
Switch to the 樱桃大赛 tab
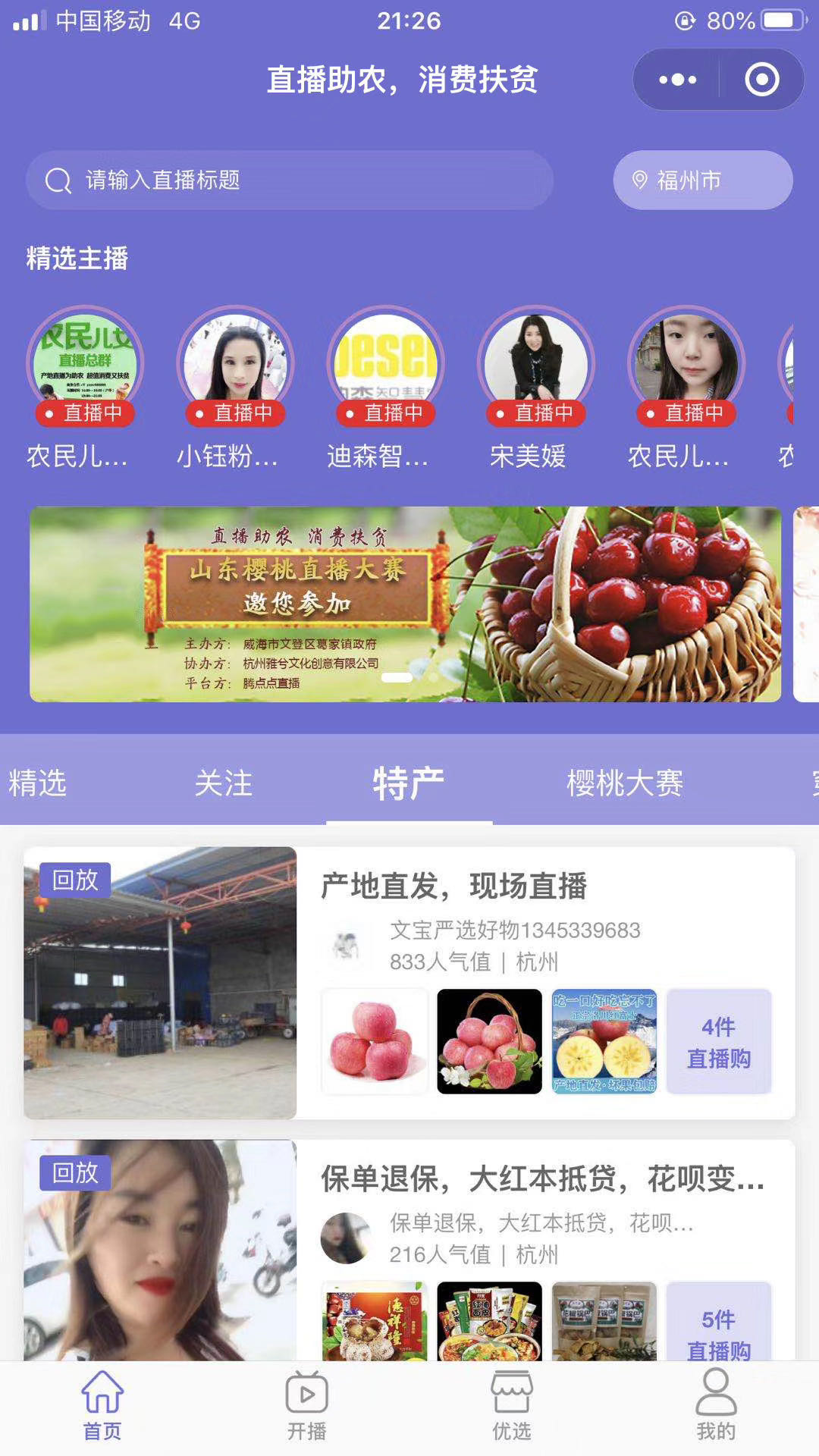click(x=625, y=783)
